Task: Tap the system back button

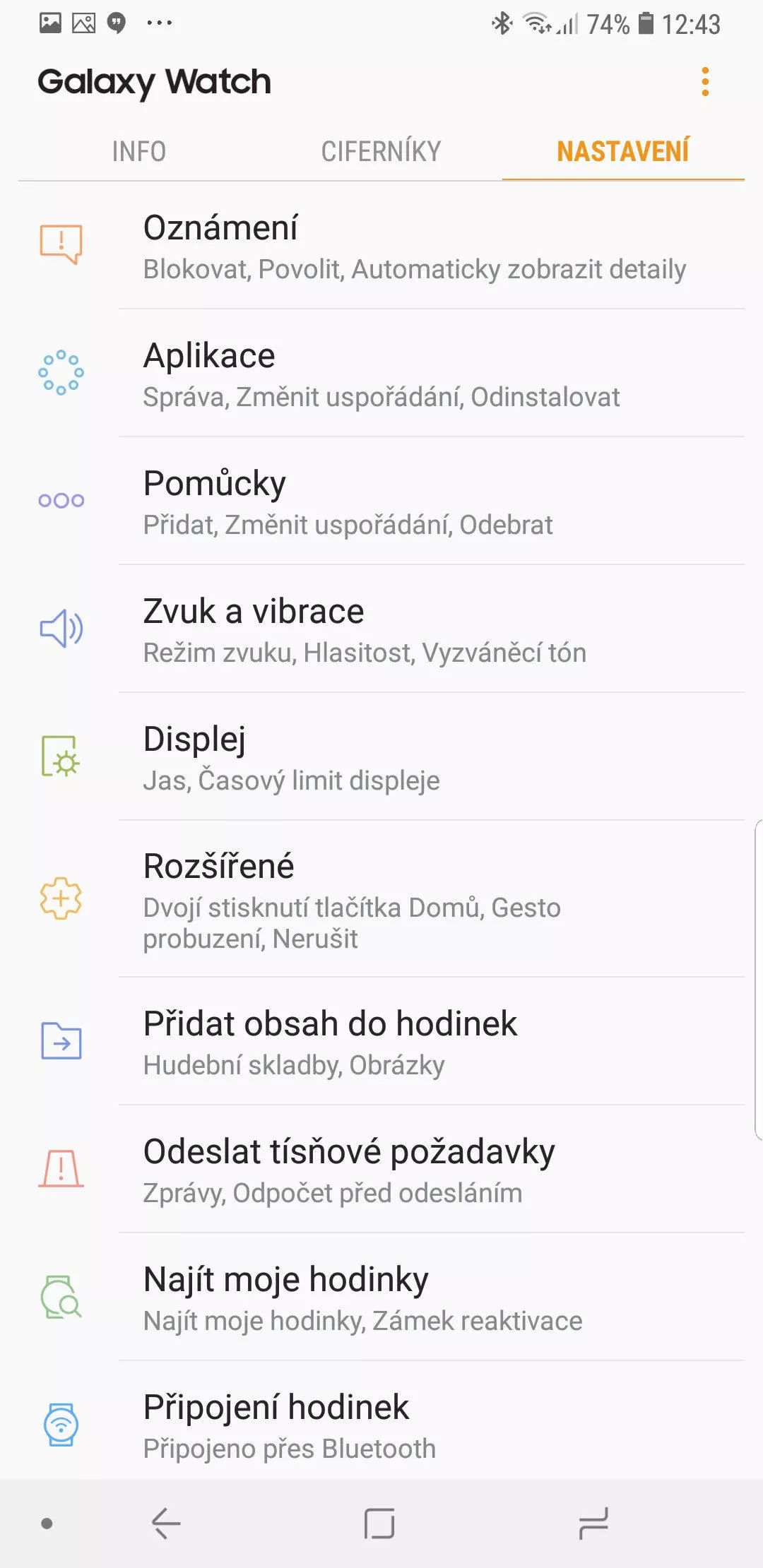Action: click(167, 1524)
